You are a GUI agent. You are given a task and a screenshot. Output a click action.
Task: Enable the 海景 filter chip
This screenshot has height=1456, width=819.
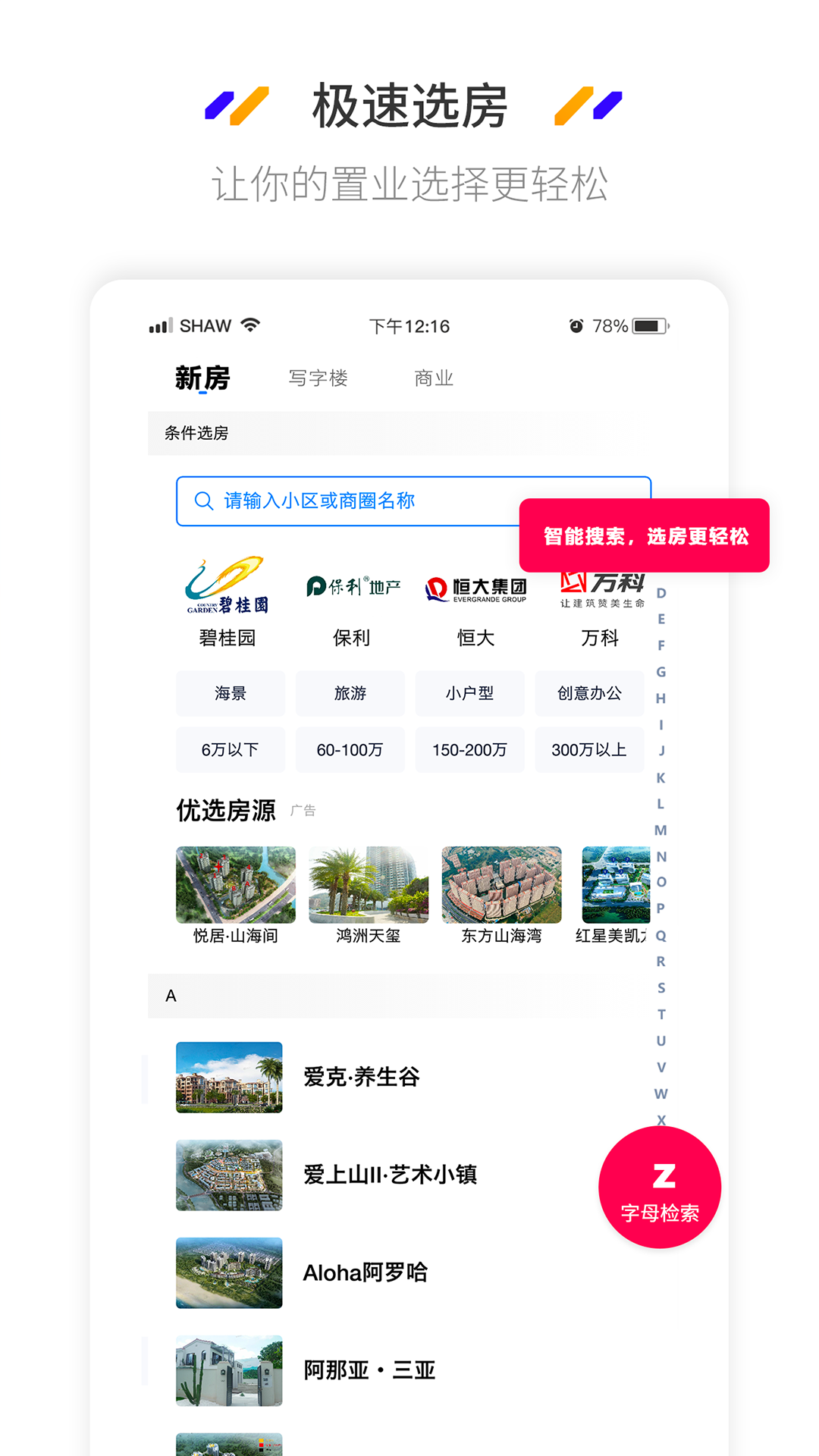[x=230, y=693]
